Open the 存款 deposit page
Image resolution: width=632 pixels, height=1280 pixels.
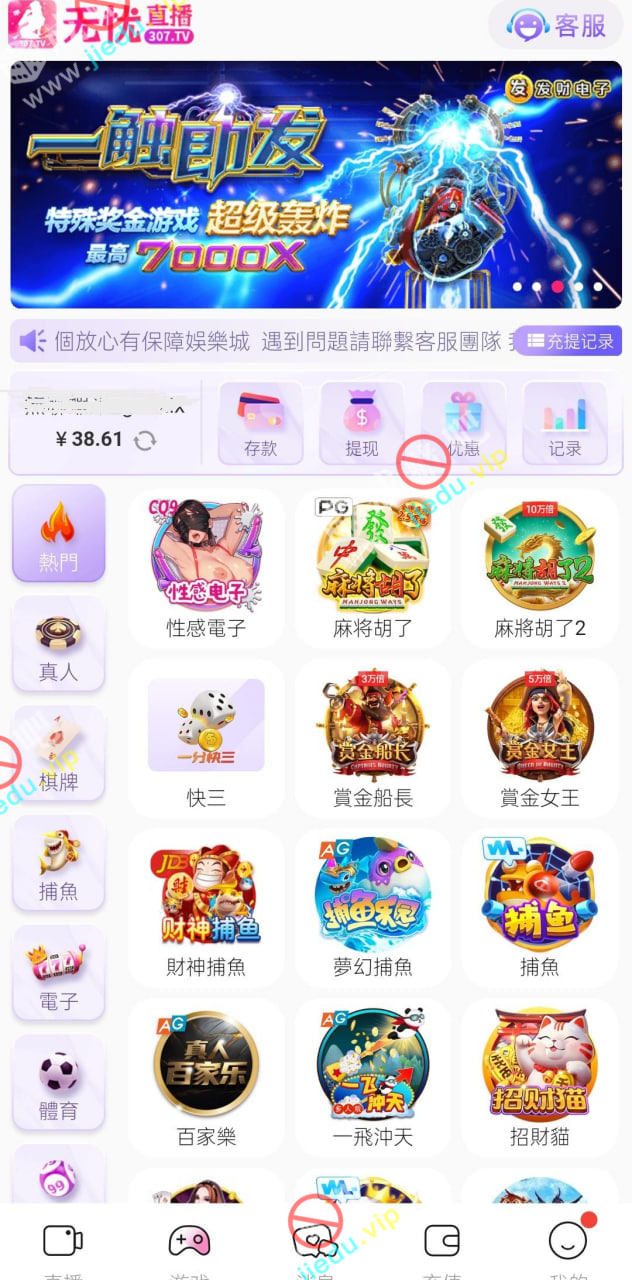click(x=260, y=424)
